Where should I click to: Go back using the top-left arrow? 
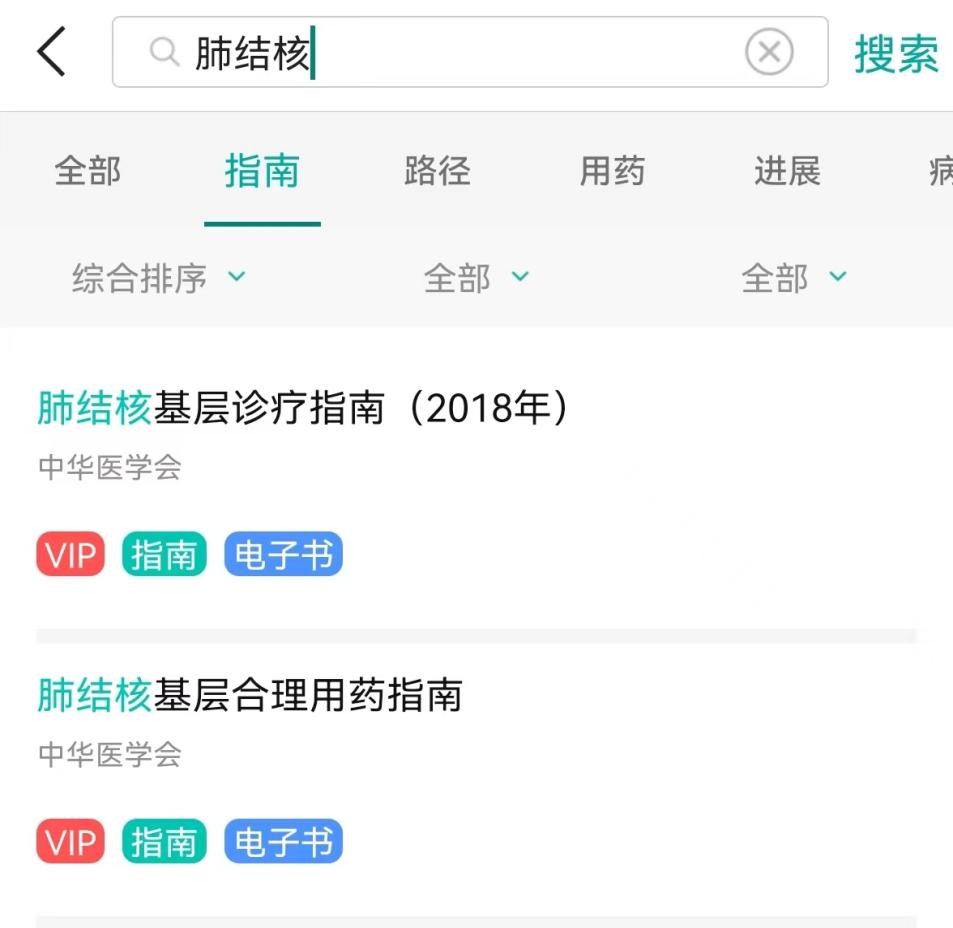52,52
